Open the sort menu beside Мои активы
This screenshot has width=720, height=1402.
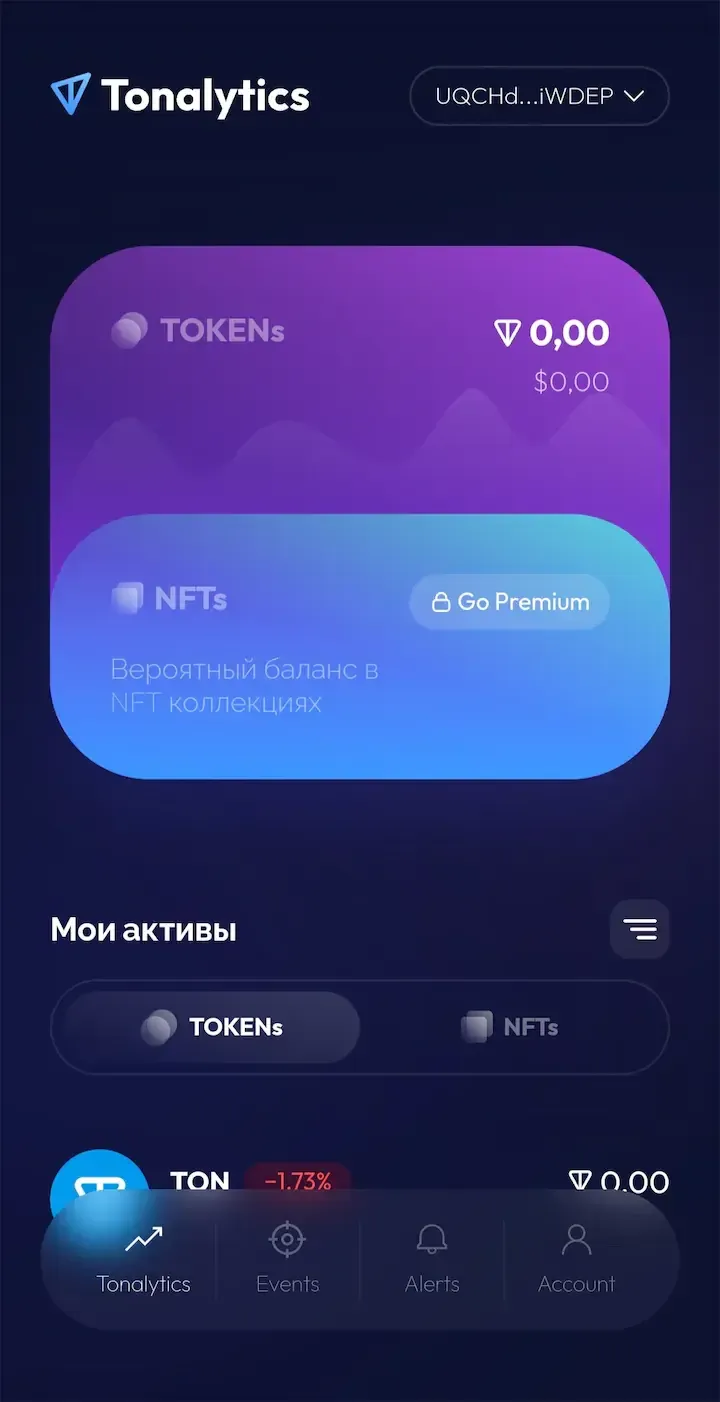pyautogui.click(x=639, y=930)
